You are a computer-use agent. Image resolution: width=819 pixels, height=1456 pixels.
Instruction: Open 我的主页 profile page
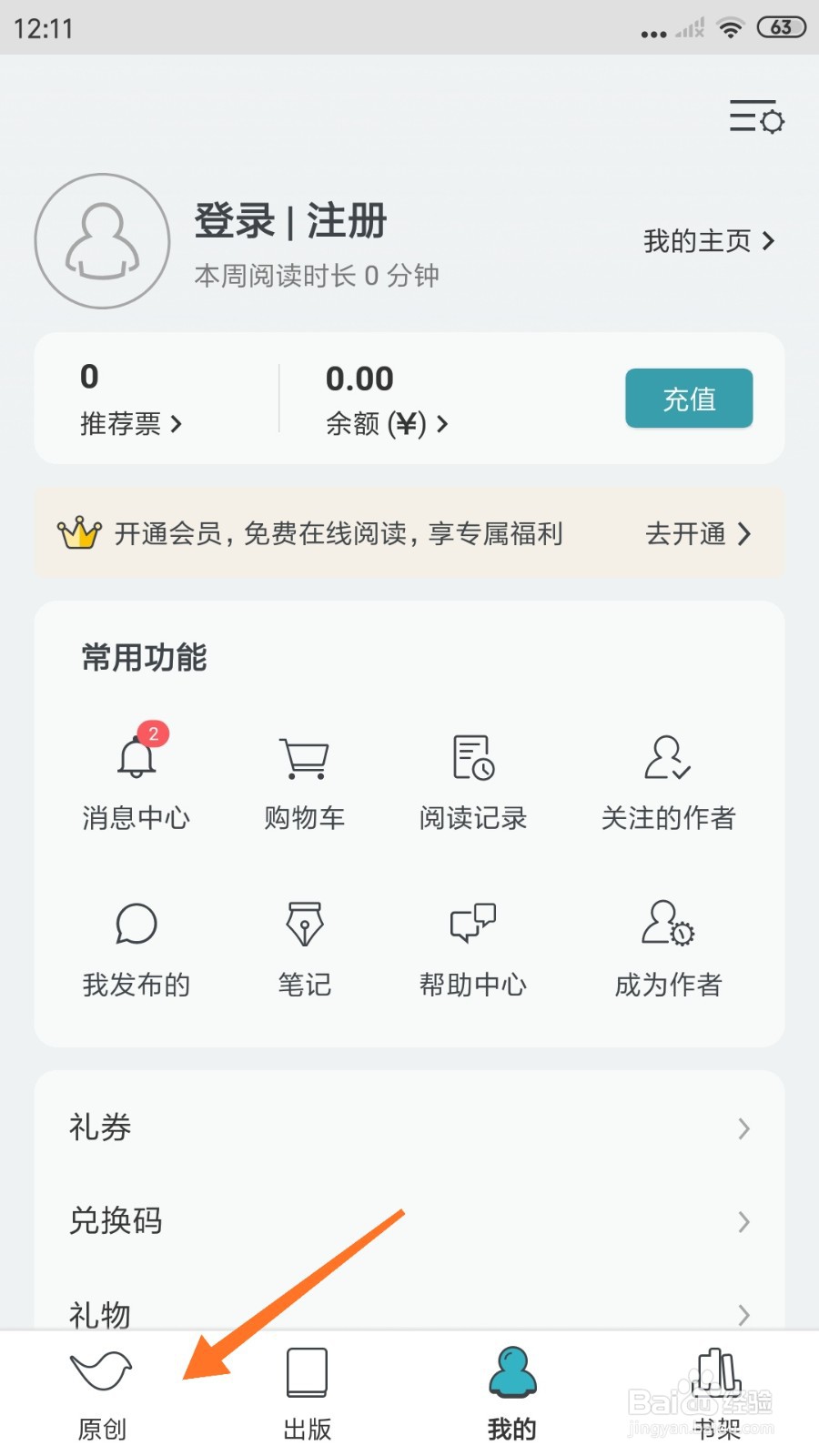[x=708, y=241]
